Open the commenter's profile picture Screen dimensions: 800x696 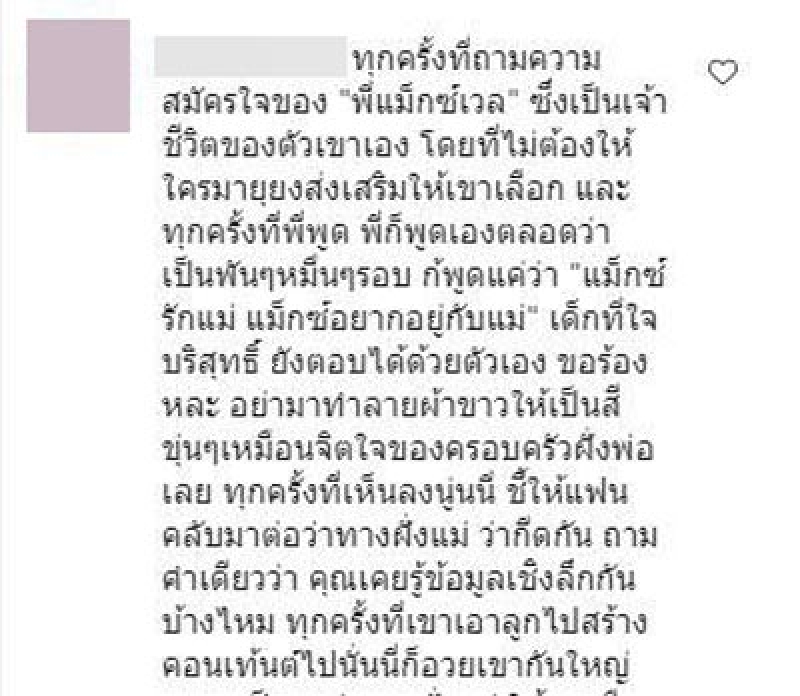78,76
